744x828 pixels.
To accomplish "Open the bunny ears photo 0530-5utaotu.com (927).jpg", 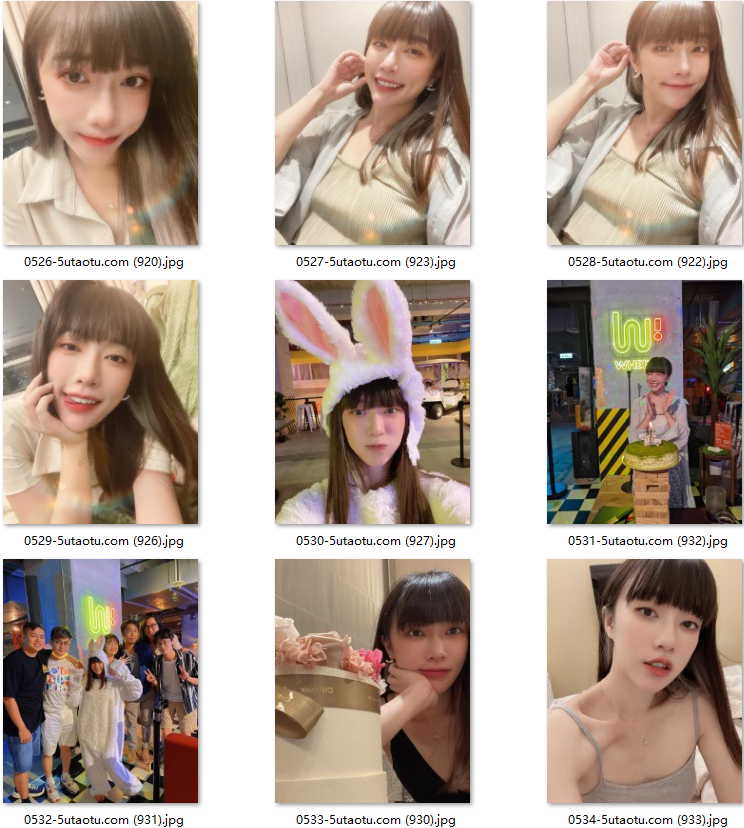I will 372,402.
